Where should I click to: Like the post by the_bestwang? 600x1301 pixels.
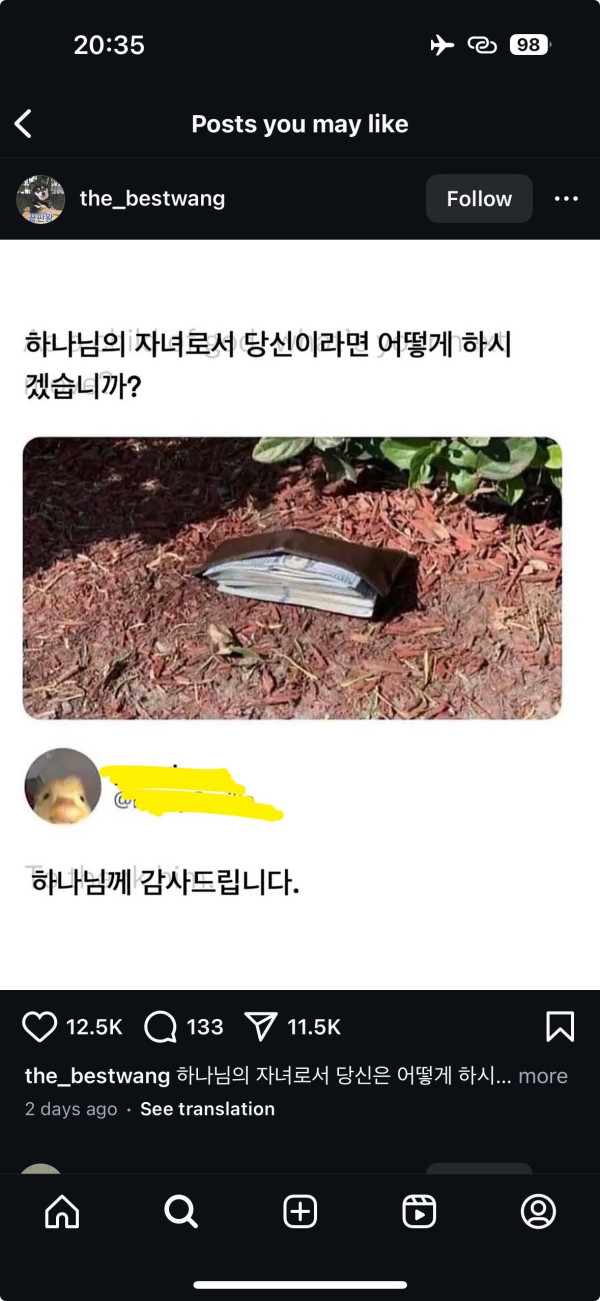[x=40, y=1027]
